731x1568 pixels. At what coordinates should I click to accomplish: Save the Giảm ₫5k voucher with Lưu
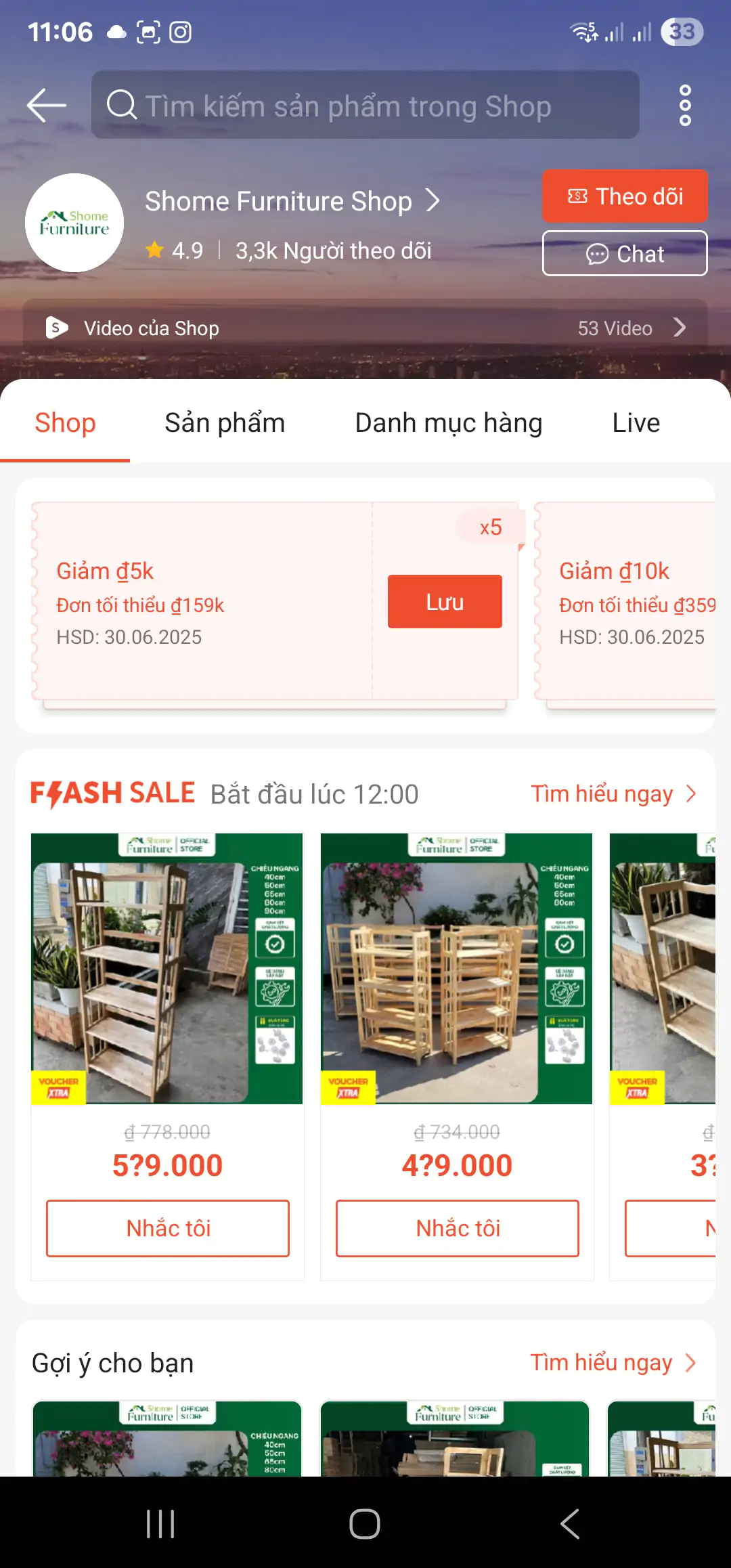(x=444, y=602)
